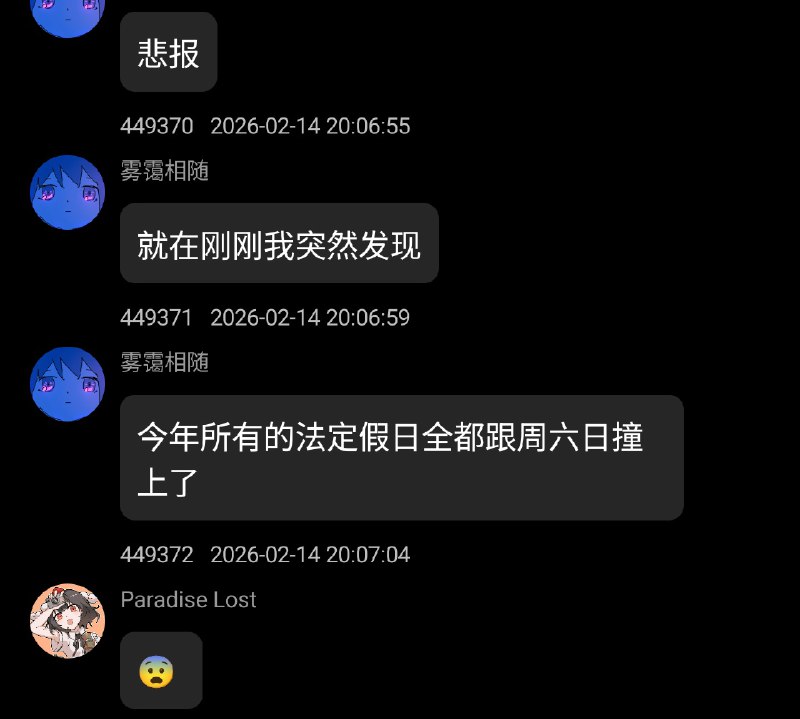Select the 悲报 message bubble

point(168,53)
